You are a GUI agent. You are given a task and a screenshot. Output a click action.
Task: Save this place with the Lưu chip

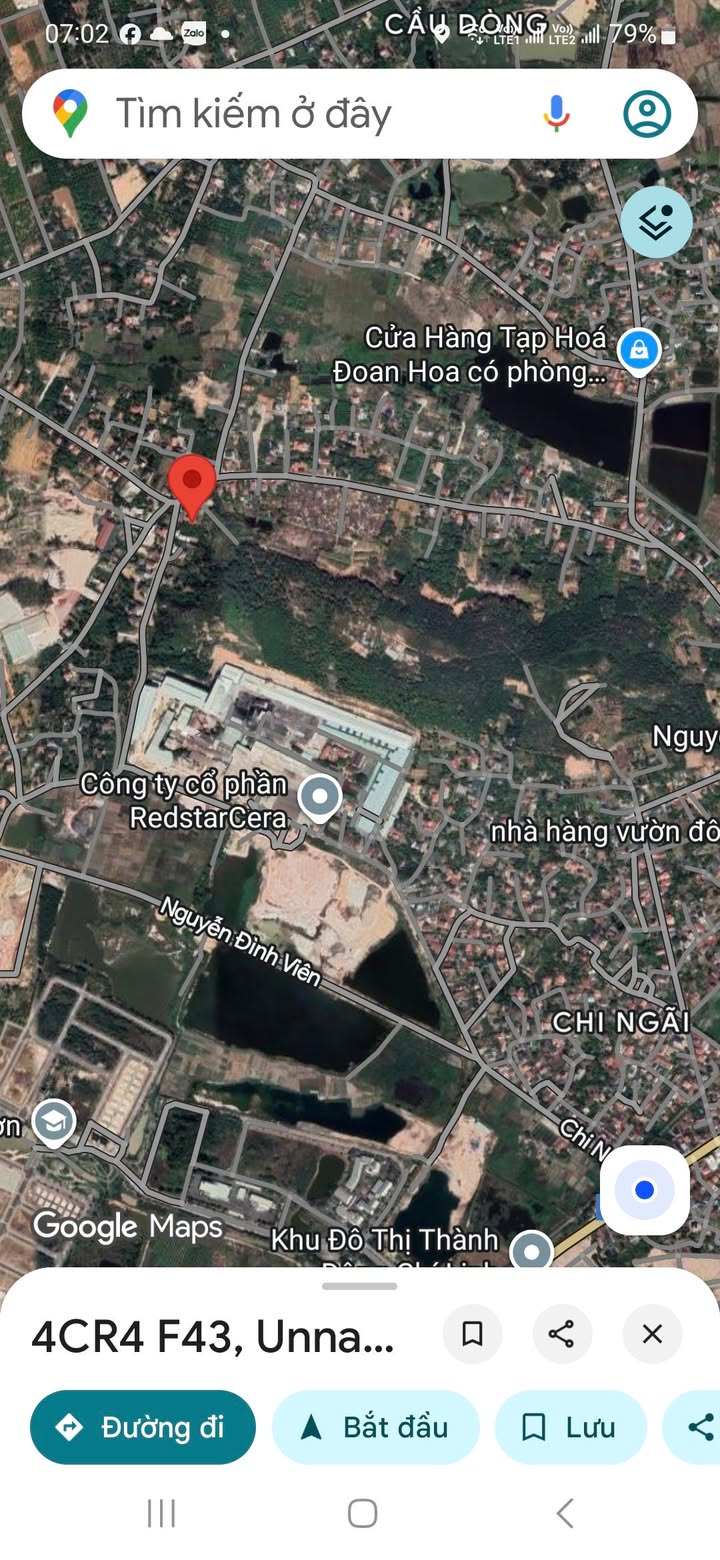click(570, 1427)
